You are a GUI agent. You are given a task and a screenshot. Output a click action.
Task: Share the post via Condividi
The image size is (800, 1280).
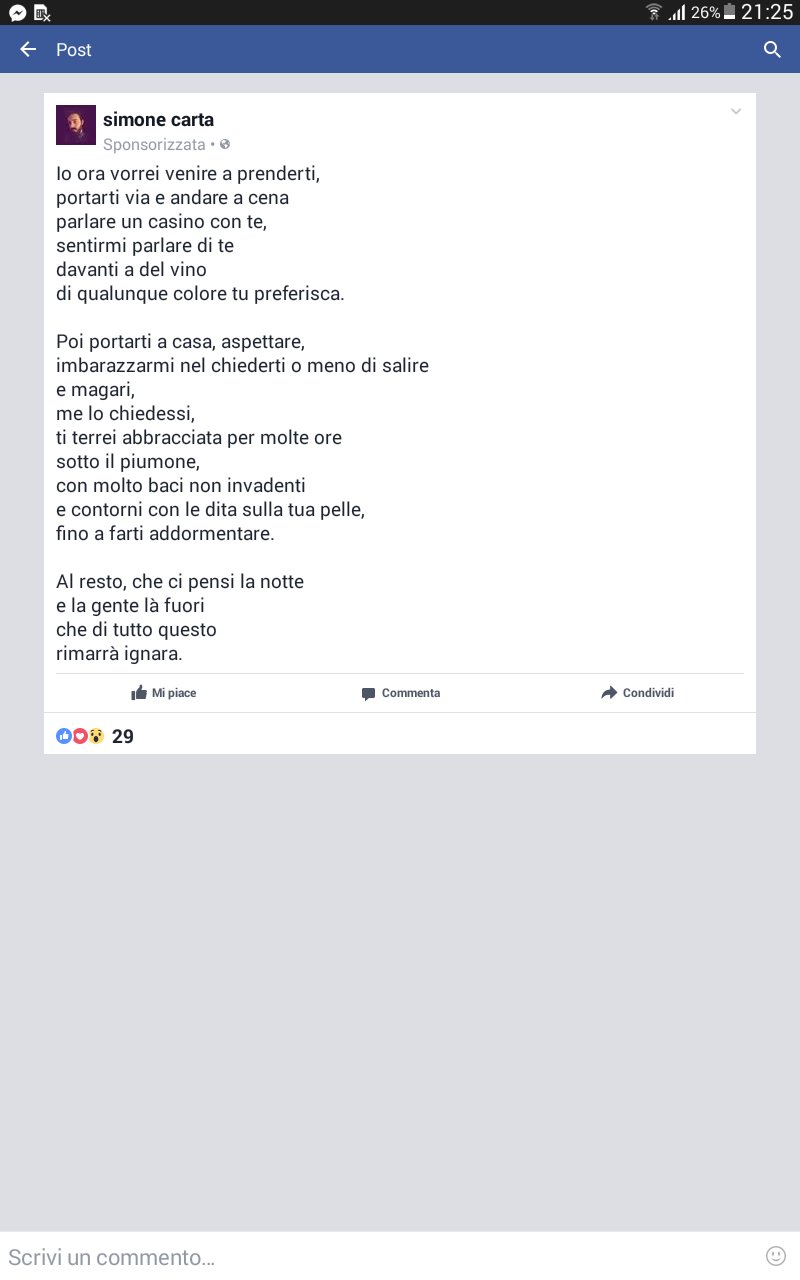click(637, 693)
